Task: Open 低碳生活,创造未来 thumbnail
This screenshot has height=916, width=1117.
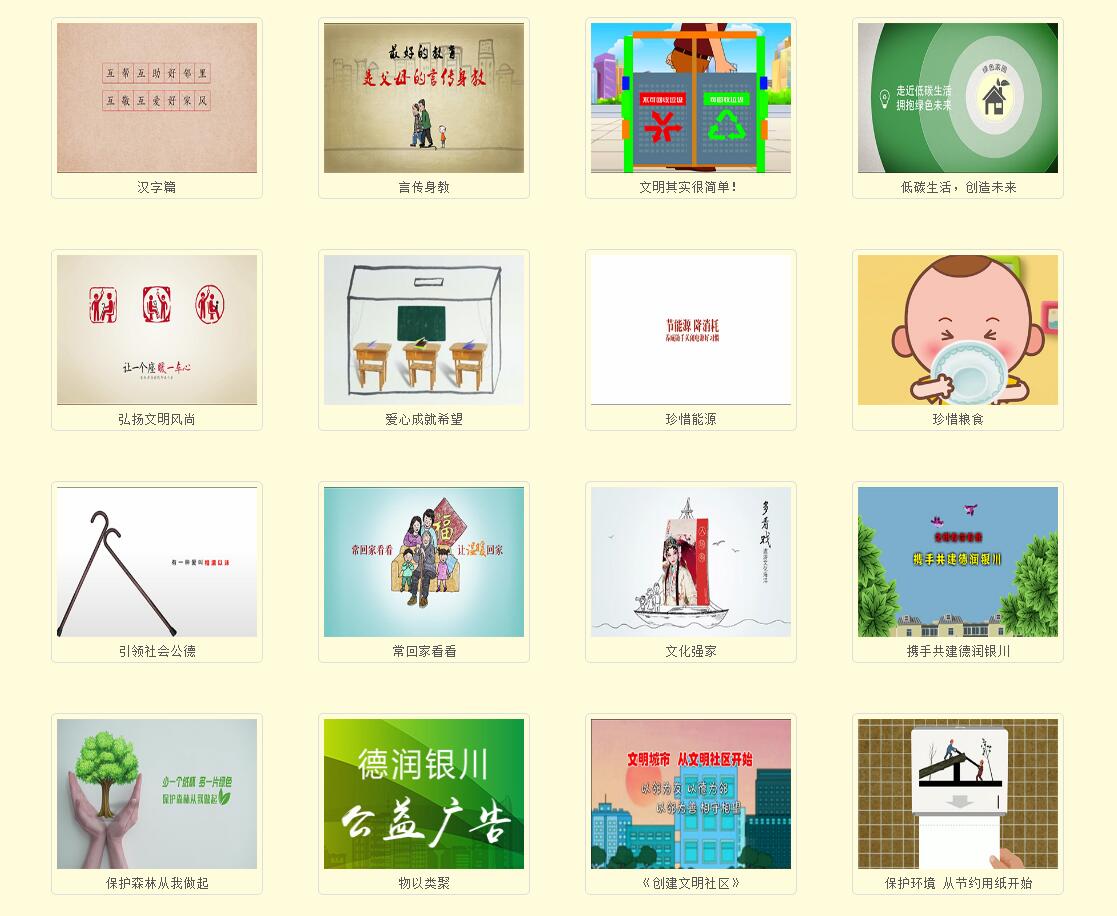Action: click(958, 98)
